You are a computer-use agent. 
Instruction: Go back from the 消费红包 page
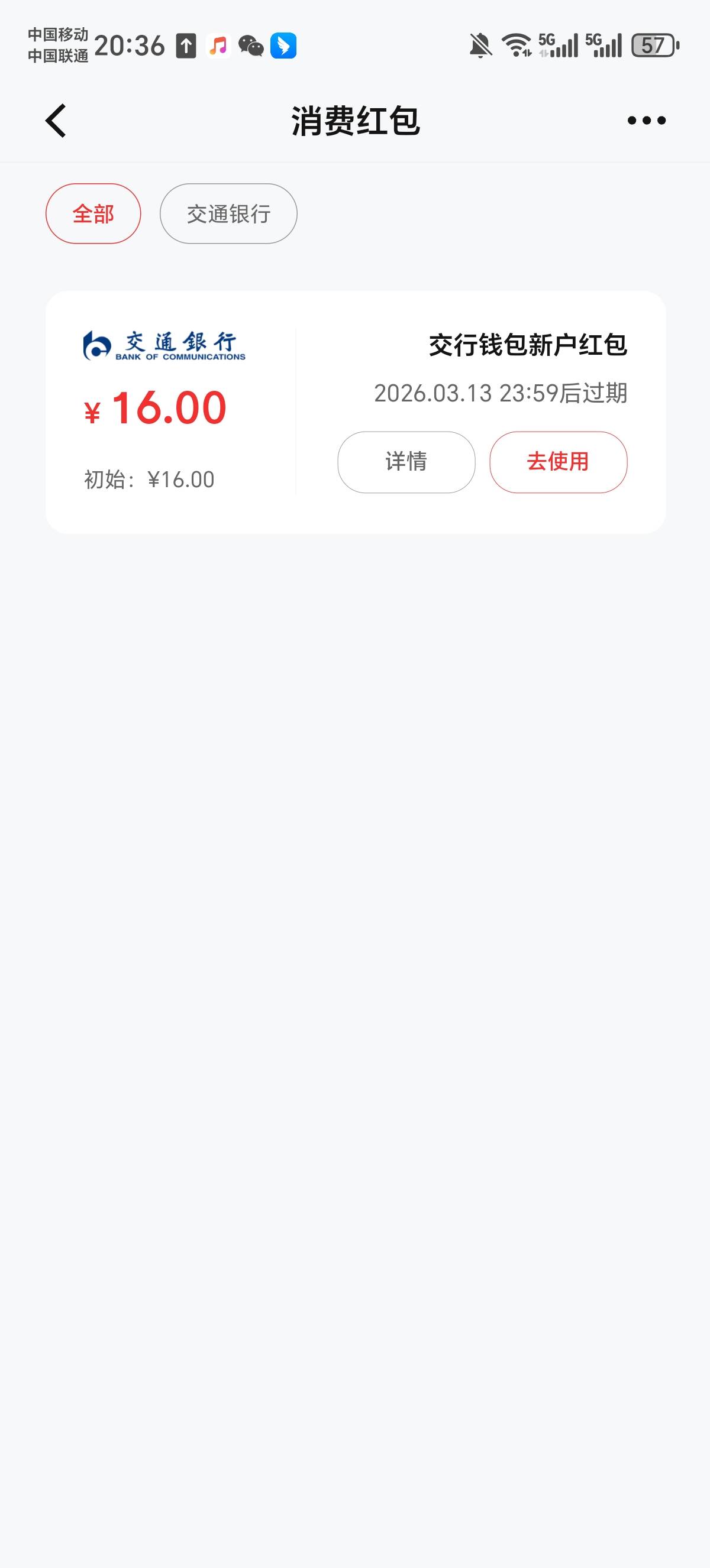point(56,121)
